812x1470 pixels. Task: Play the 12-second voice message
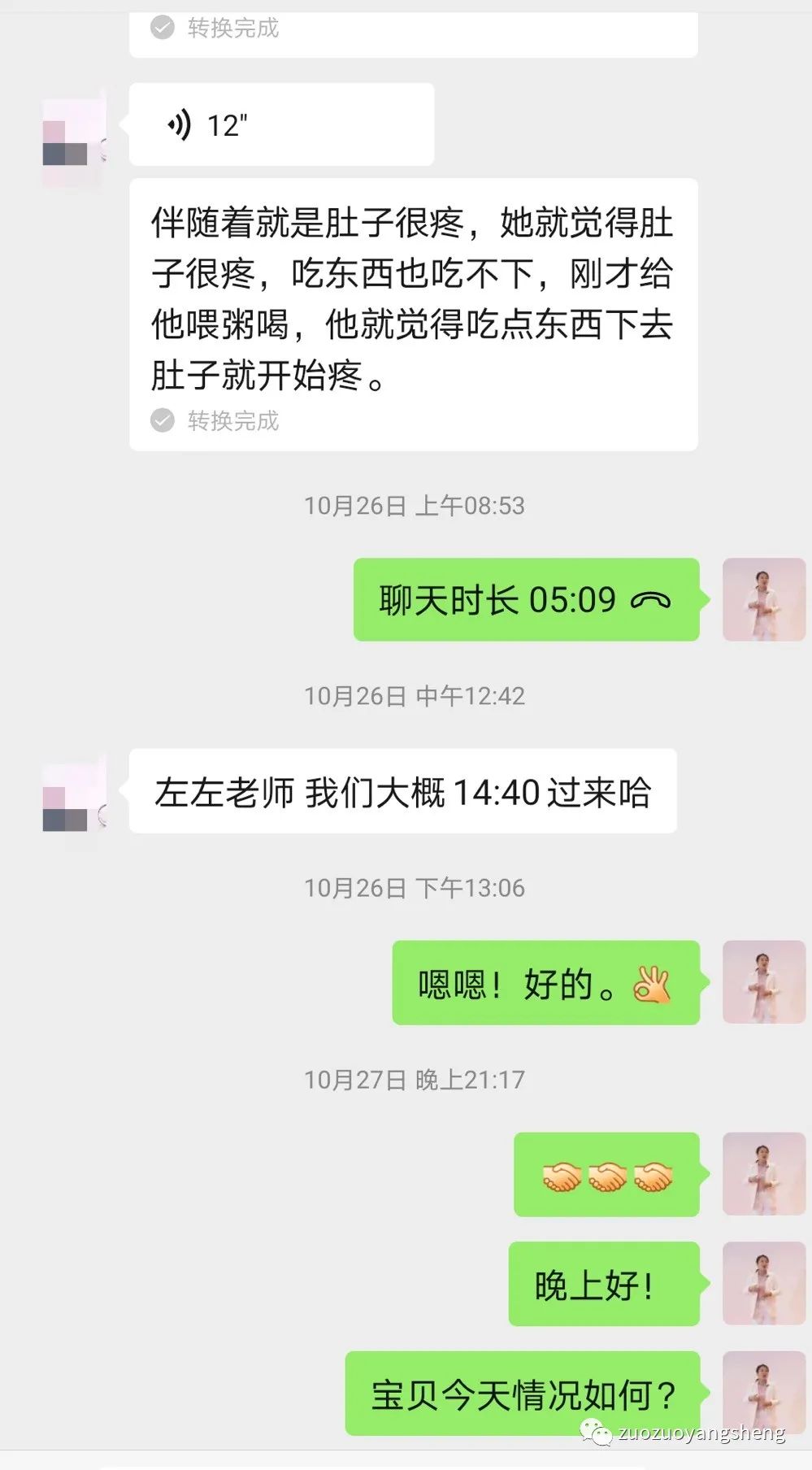(280, 124)
